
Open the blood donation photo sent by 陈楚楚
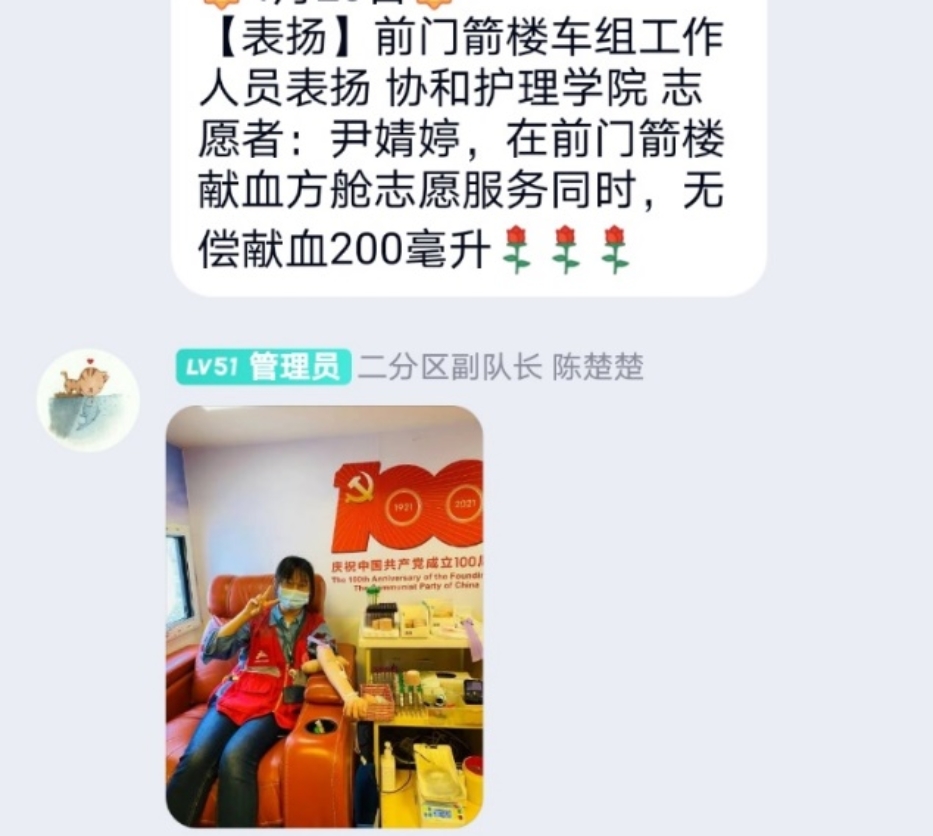coord(324,615)
